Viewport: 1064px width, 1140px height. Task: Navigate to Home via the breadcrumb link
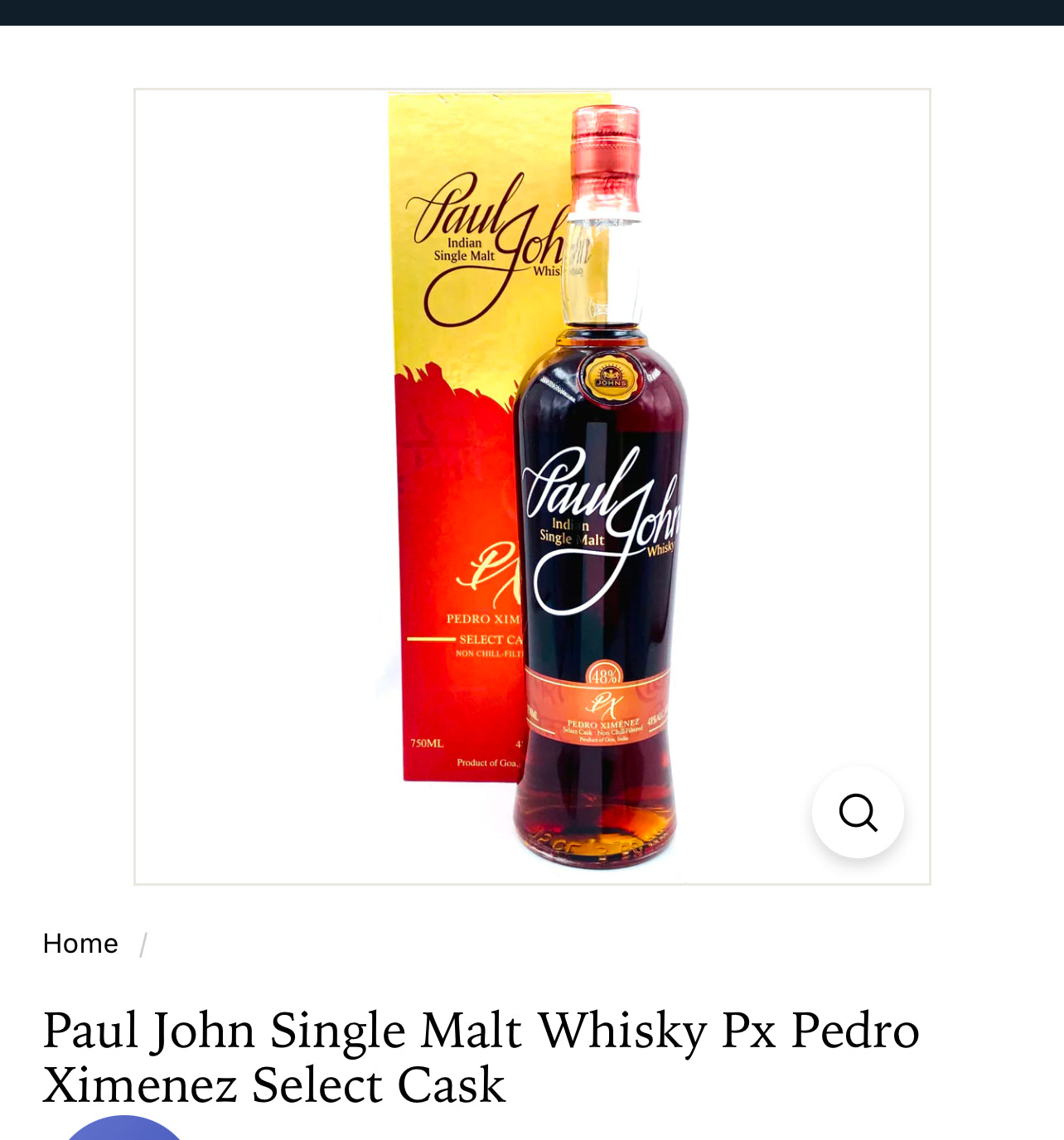coord(80,943)
